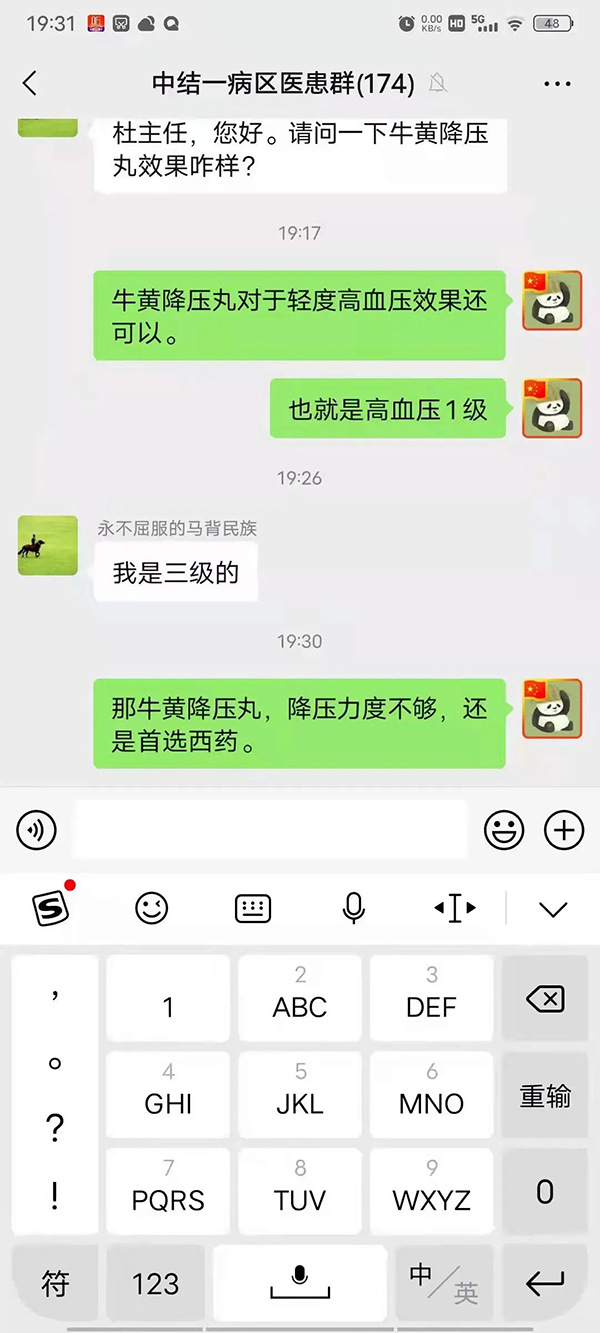Switch to voice message input
This screenshot has width=600, height=1333.
[37, 829]
